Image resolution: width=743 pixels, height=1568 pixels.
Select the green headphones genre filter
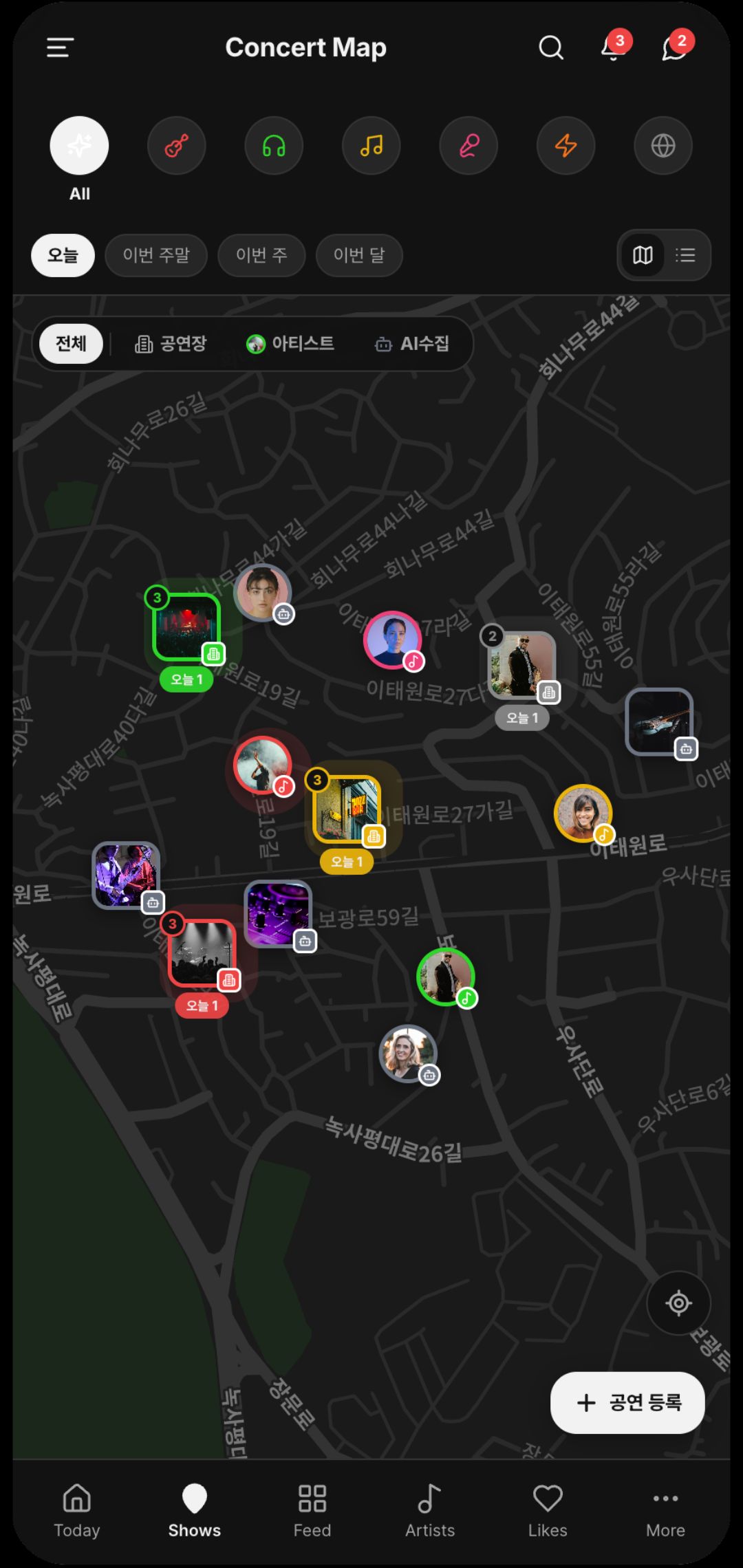(x=274, y=146)
